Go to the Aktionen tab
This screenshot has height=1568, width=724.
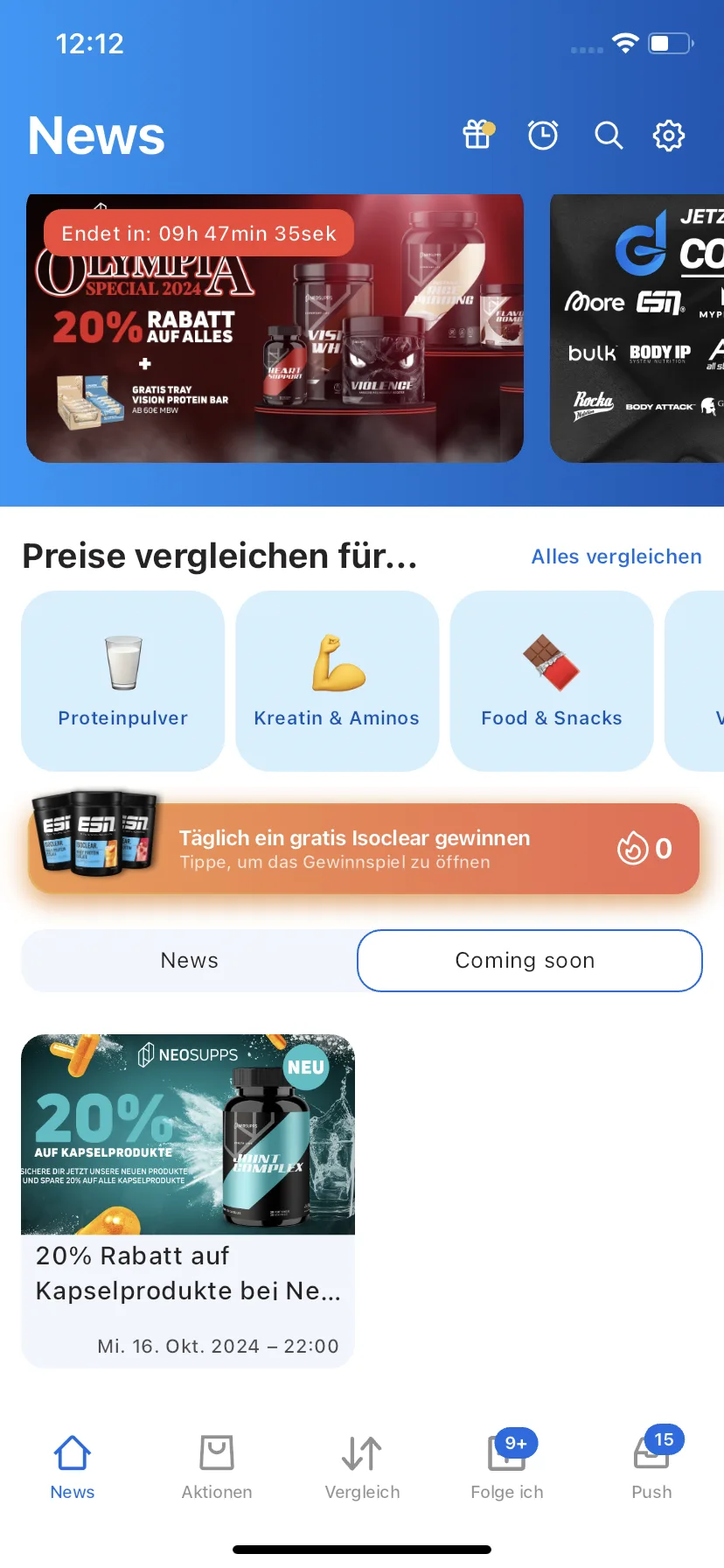[x=217, y=1466]
